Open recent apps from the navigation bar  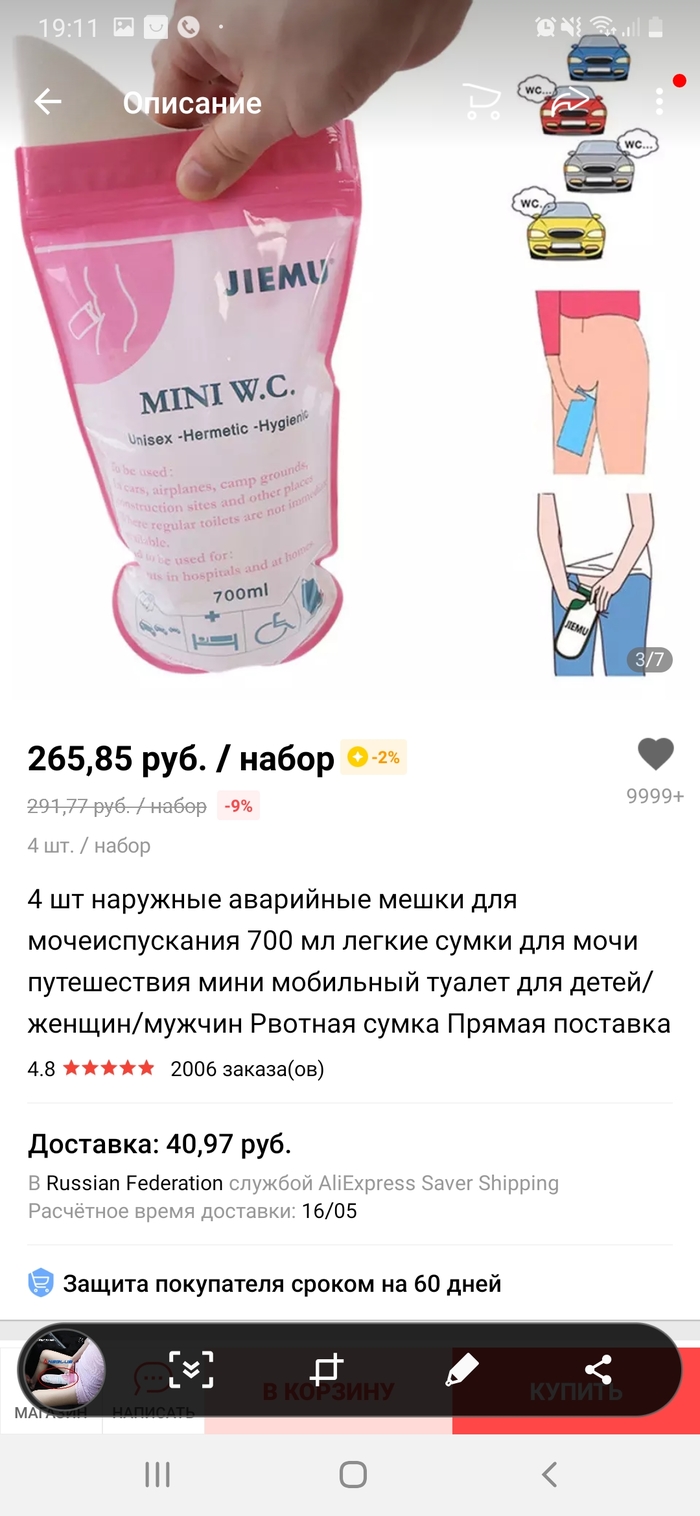tap(157, 1473)
